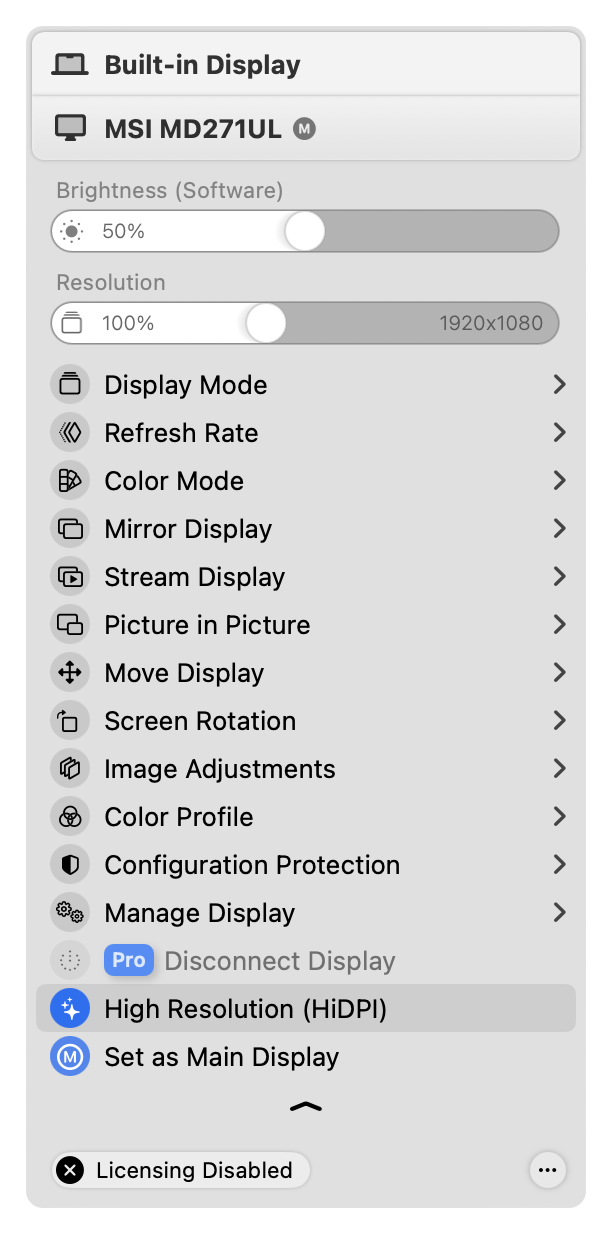Tap the Brightness slider
The image size is (612, 1234).
305,232
